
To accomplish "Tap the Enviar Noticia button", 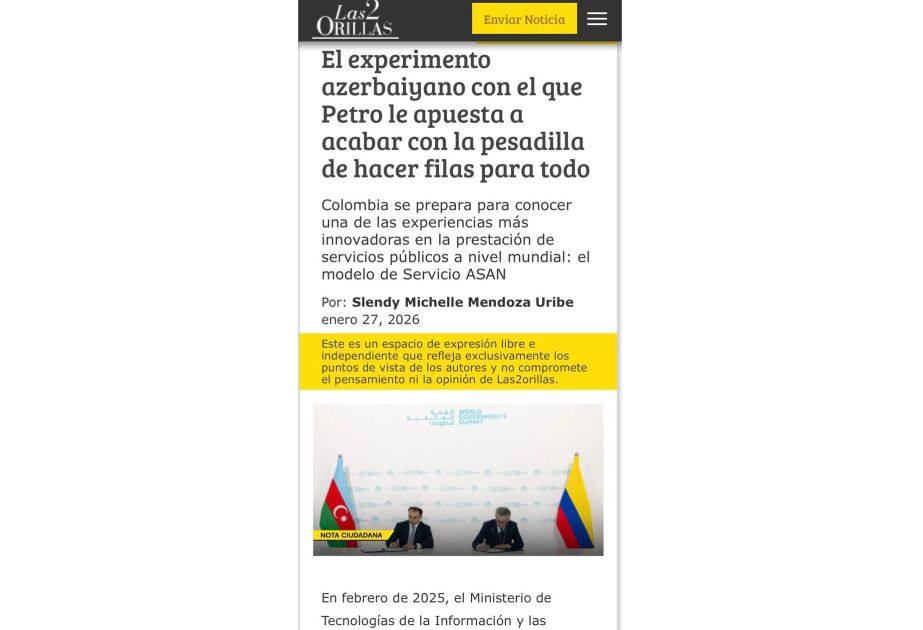I will click(524, 19).
